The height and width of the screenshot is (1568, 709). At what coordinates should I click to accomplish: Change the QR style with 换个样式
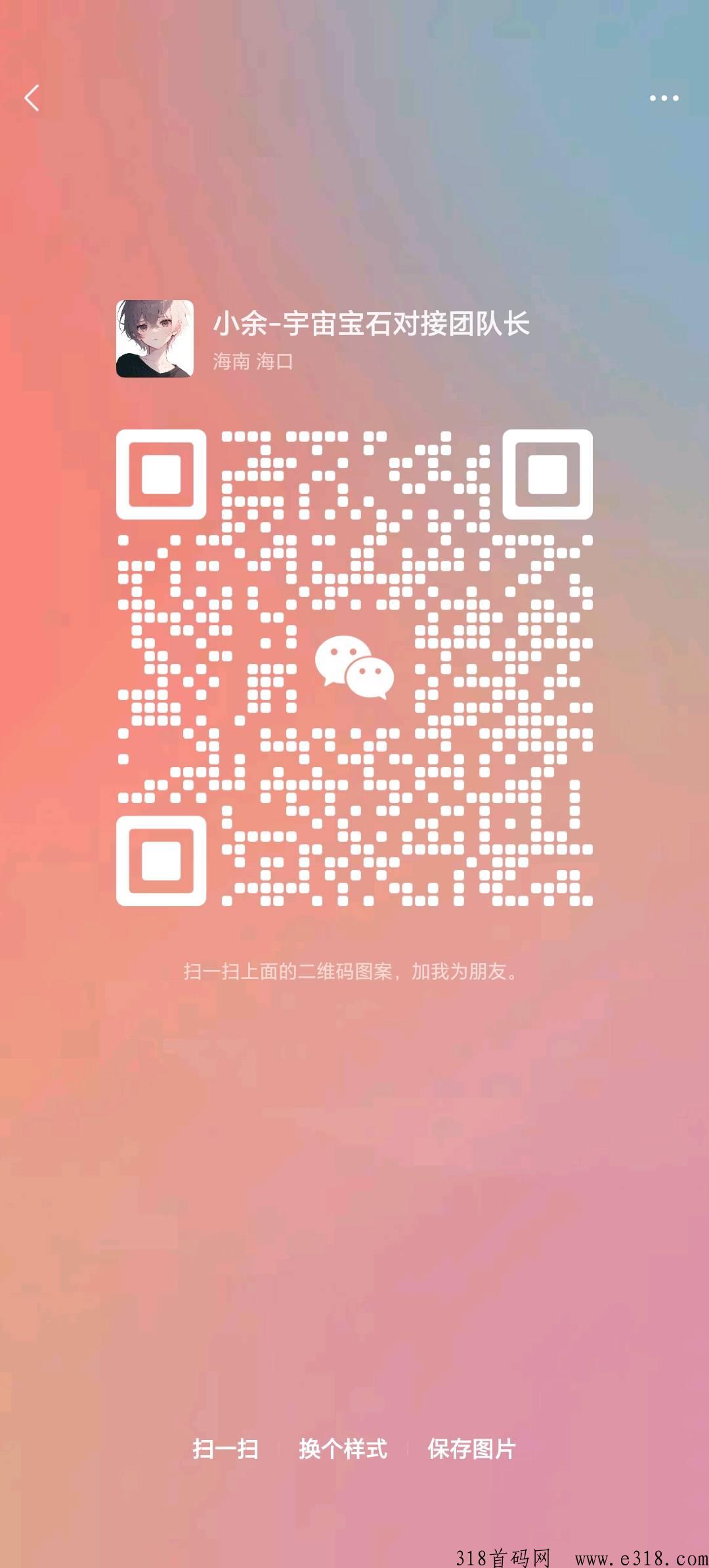pyautogui.click(x=343, y=1448)
